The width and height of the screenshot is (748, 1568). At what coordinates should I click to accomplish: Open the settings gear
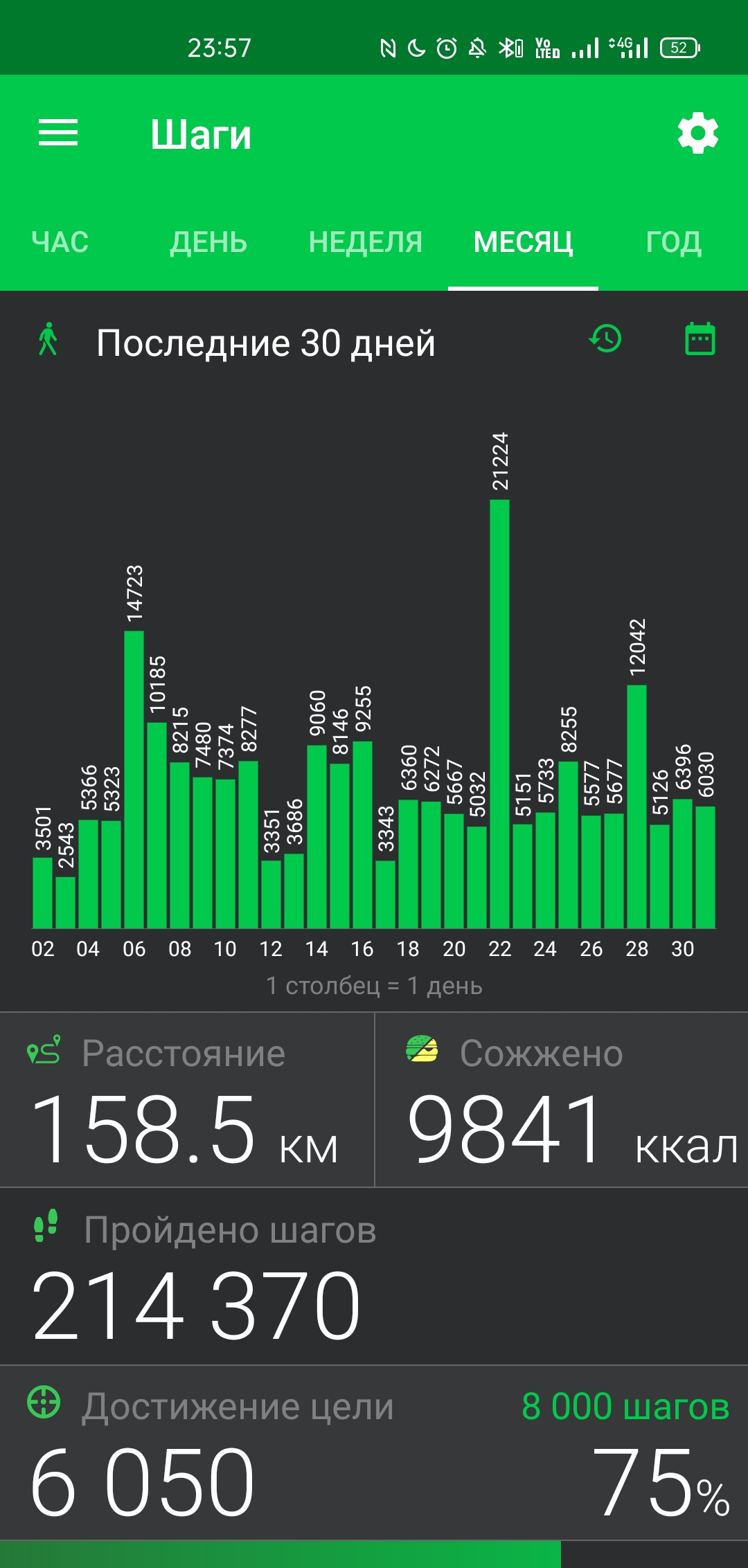pyautogui.click(x=698, y=133)
